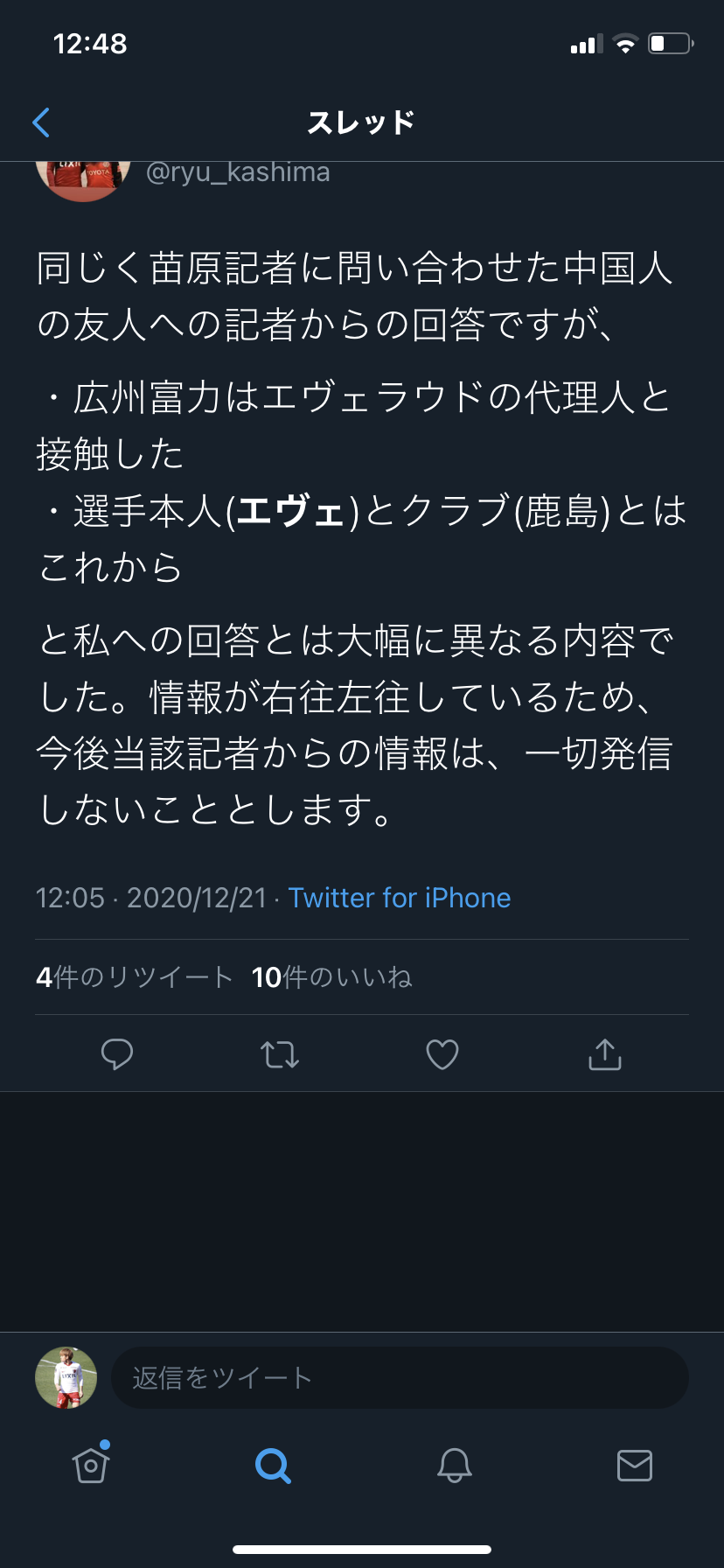Retweet this tweet
The width and height of the screenshot is (724, 1568).
(280, 1054)
